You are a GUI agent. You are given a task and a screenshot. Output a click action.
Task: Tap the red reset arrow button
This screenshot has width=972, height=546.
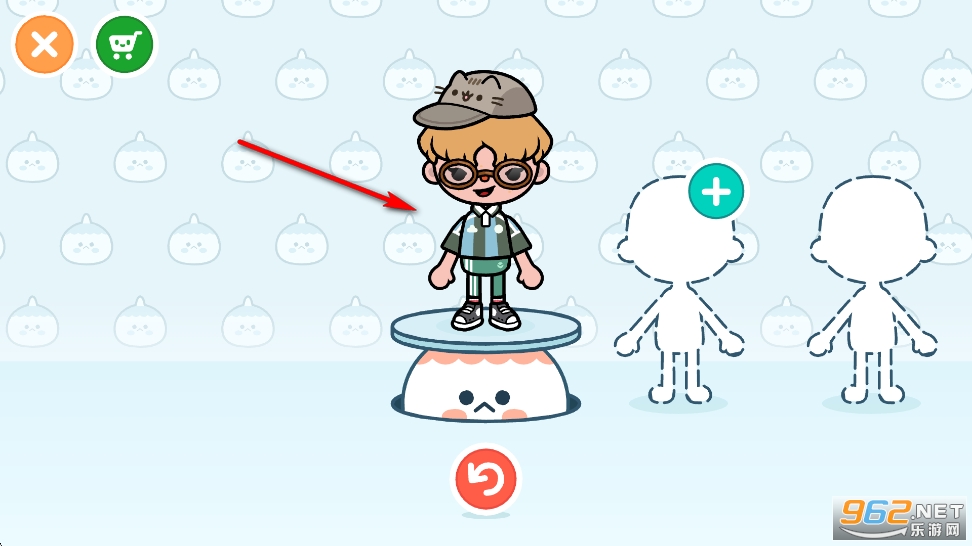[486, 478]
